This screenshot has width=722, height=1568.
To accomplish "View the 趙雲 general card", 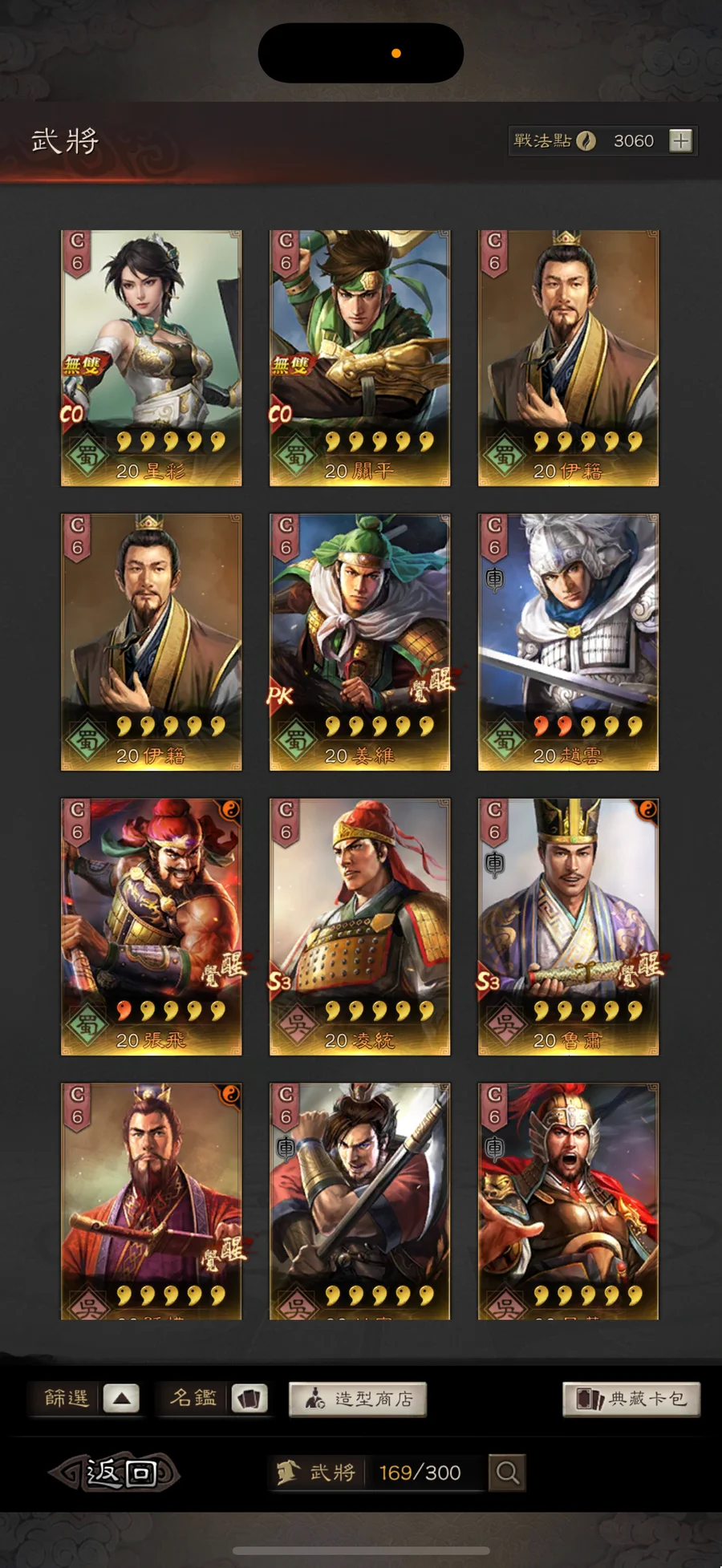I will pos(568,642).
